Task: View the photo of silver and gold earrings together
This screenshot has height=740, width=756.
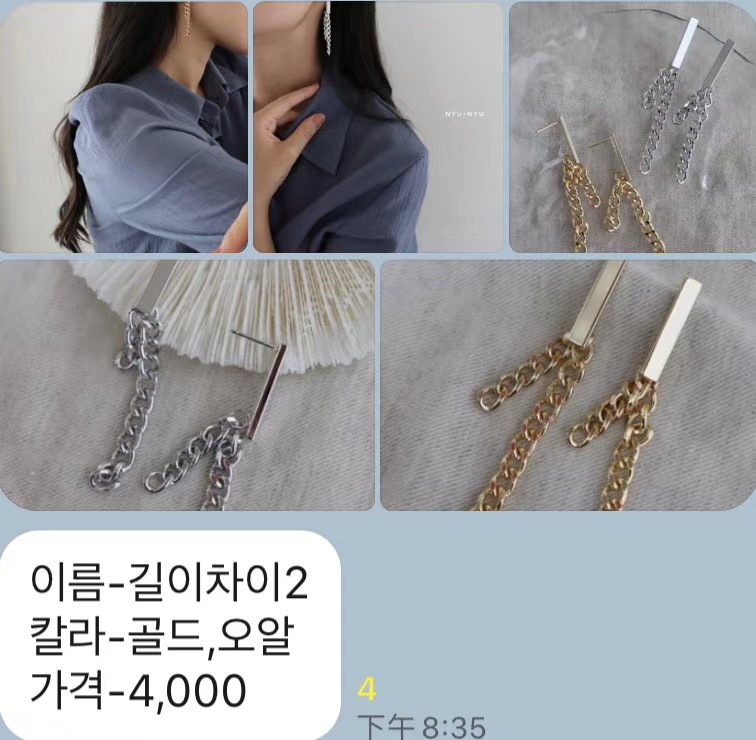Action: click(x=631, y=127)
